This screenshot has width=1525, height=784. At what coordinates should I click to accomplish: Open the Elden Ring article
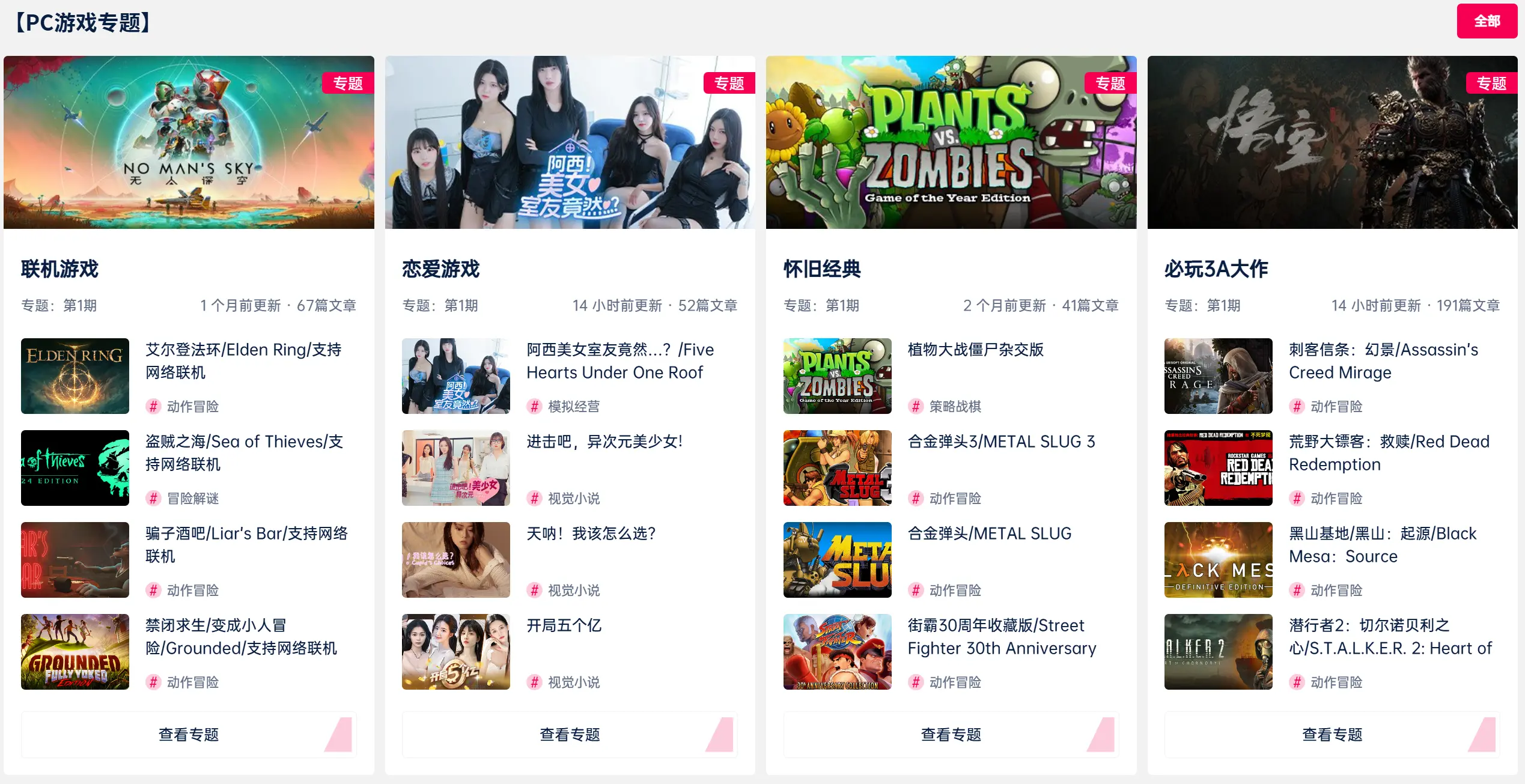(243, 360)
